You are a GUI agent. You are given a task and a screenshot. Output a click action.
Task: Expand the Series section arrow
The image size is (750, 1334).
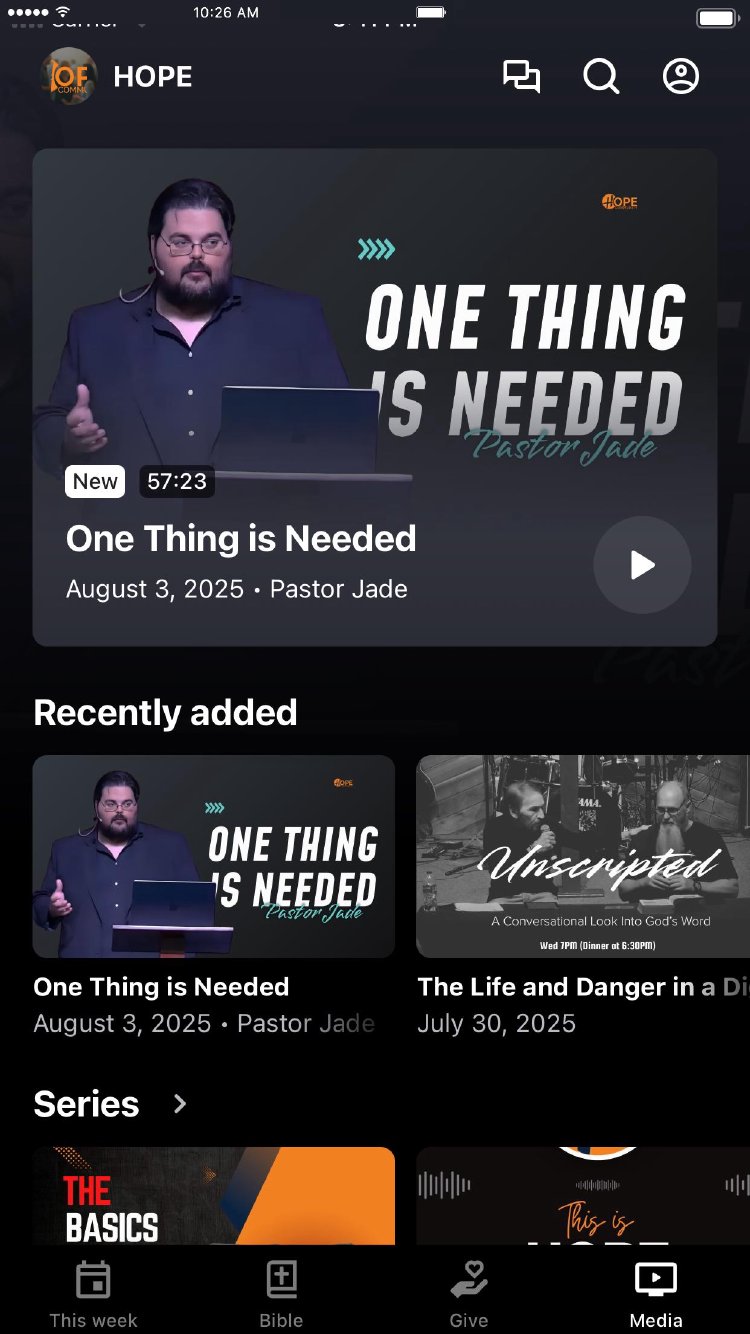[x=180, y=1104]
